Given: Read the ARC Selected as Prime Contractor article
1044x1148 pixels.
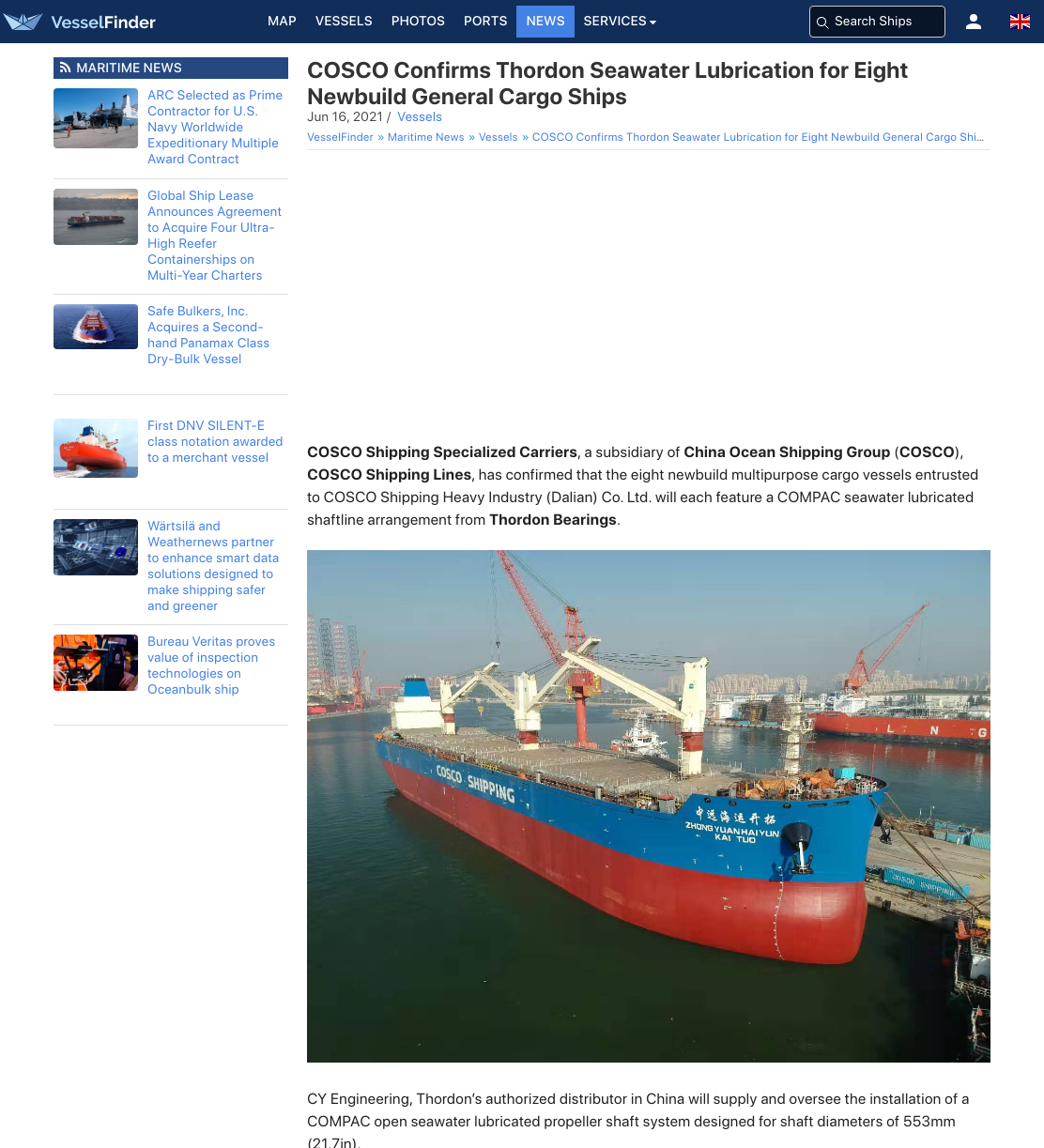Looking at the screenshot, I should pyautogui.click(x=215, y=127).
